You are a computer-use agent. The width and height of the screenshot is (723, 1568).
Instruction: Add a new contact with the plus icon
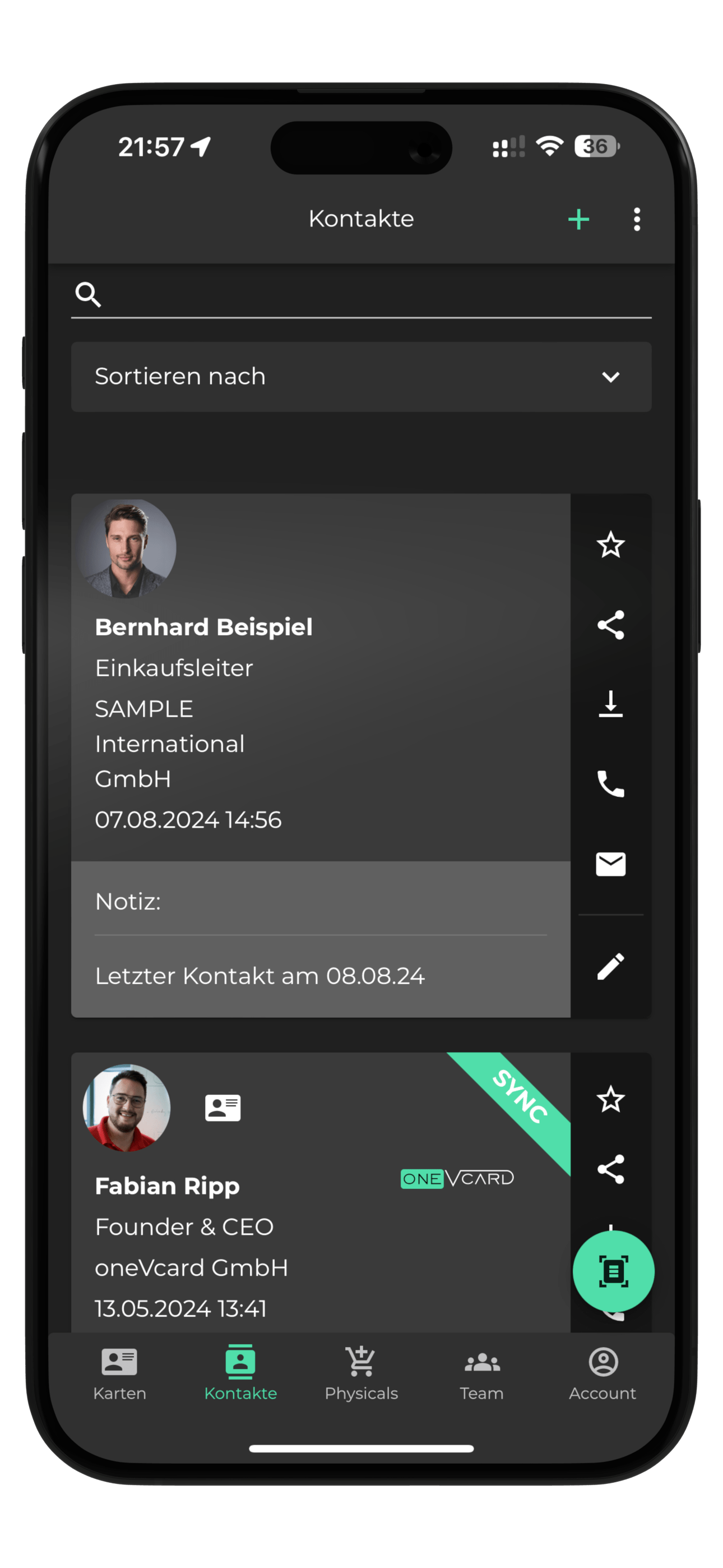tap(578, 219)
